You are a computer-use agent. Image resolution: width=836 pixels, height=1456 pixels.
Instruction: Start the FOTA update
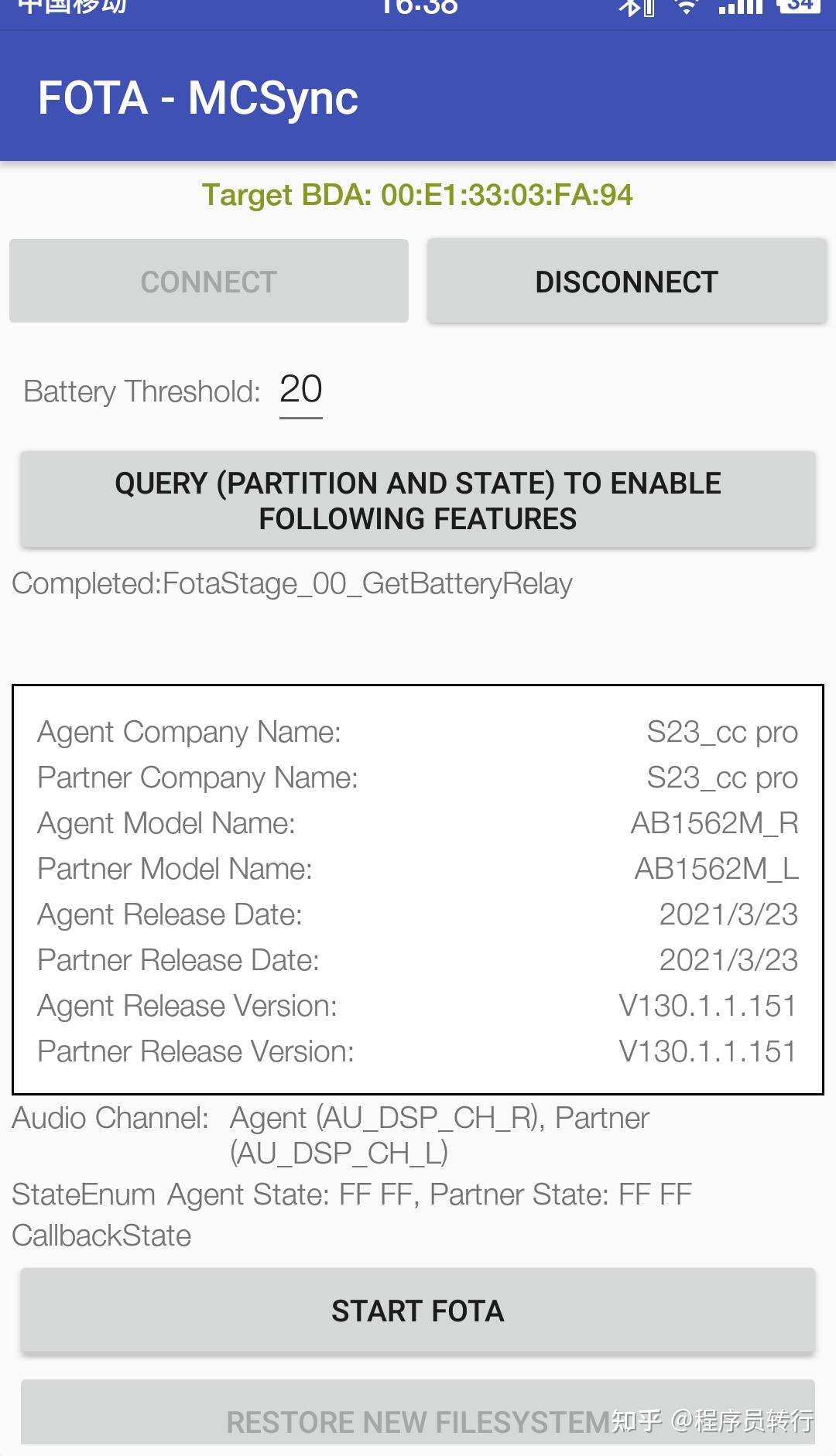[417, 1311]
